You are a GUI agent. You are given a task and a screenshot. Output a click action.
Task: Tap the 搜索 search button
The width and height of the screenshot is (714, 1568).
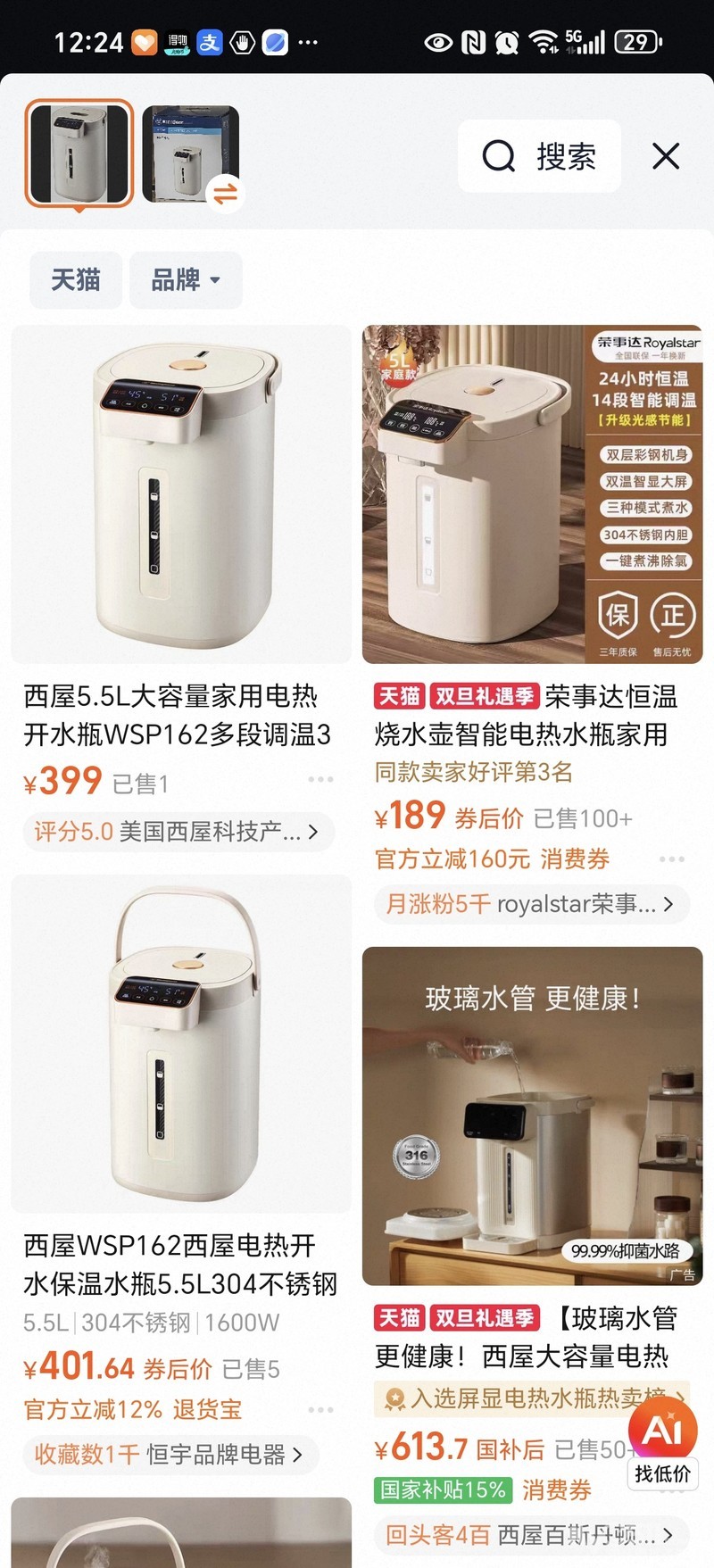click(539, 156)
